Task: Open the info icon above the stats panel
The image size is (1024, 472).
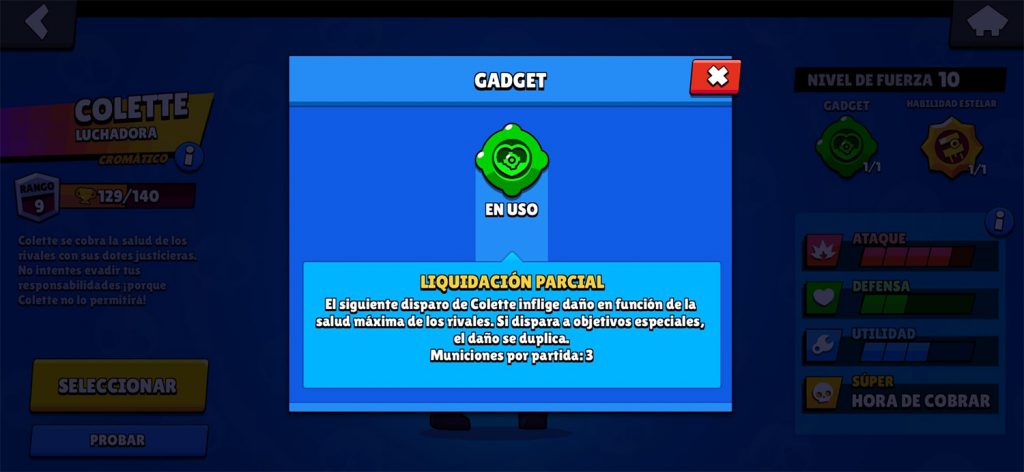Action: coord(999,221)
